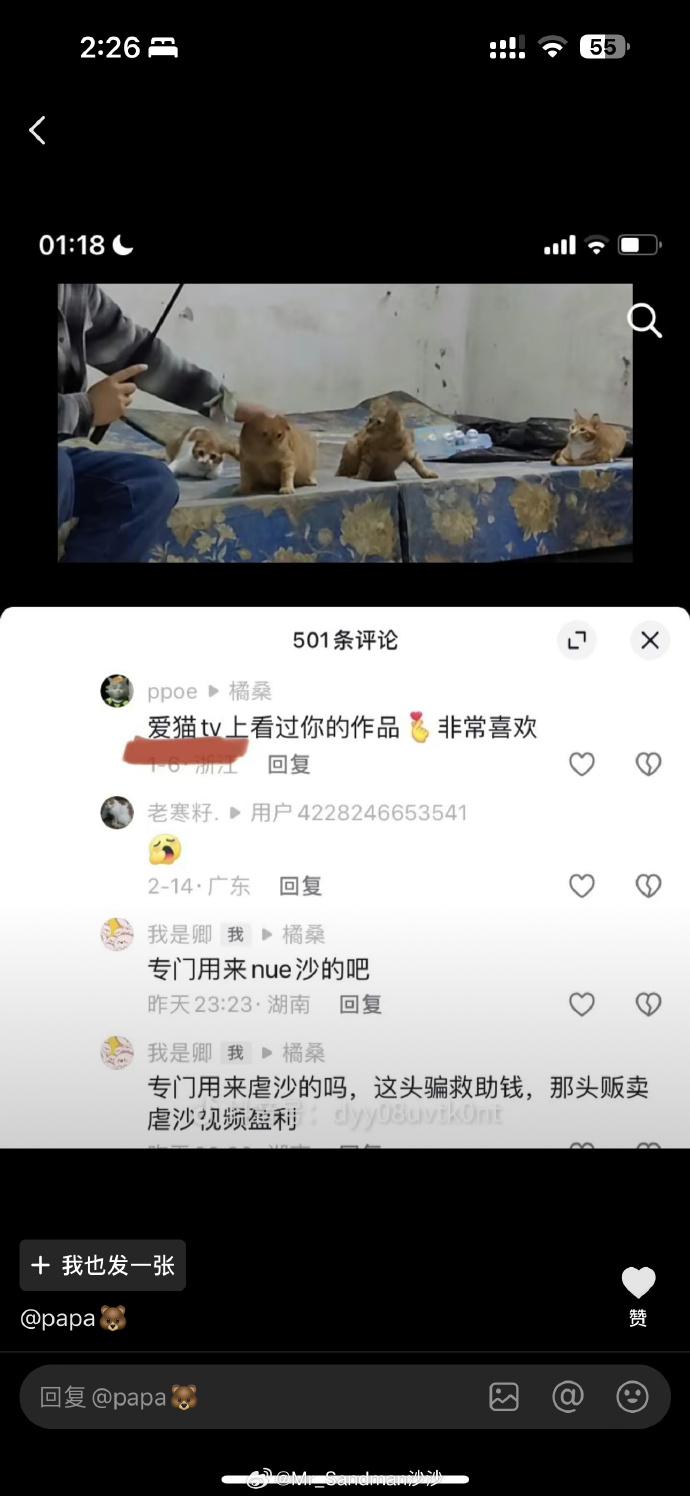Tap the 我也发一张 button

tap(103, 1266)
